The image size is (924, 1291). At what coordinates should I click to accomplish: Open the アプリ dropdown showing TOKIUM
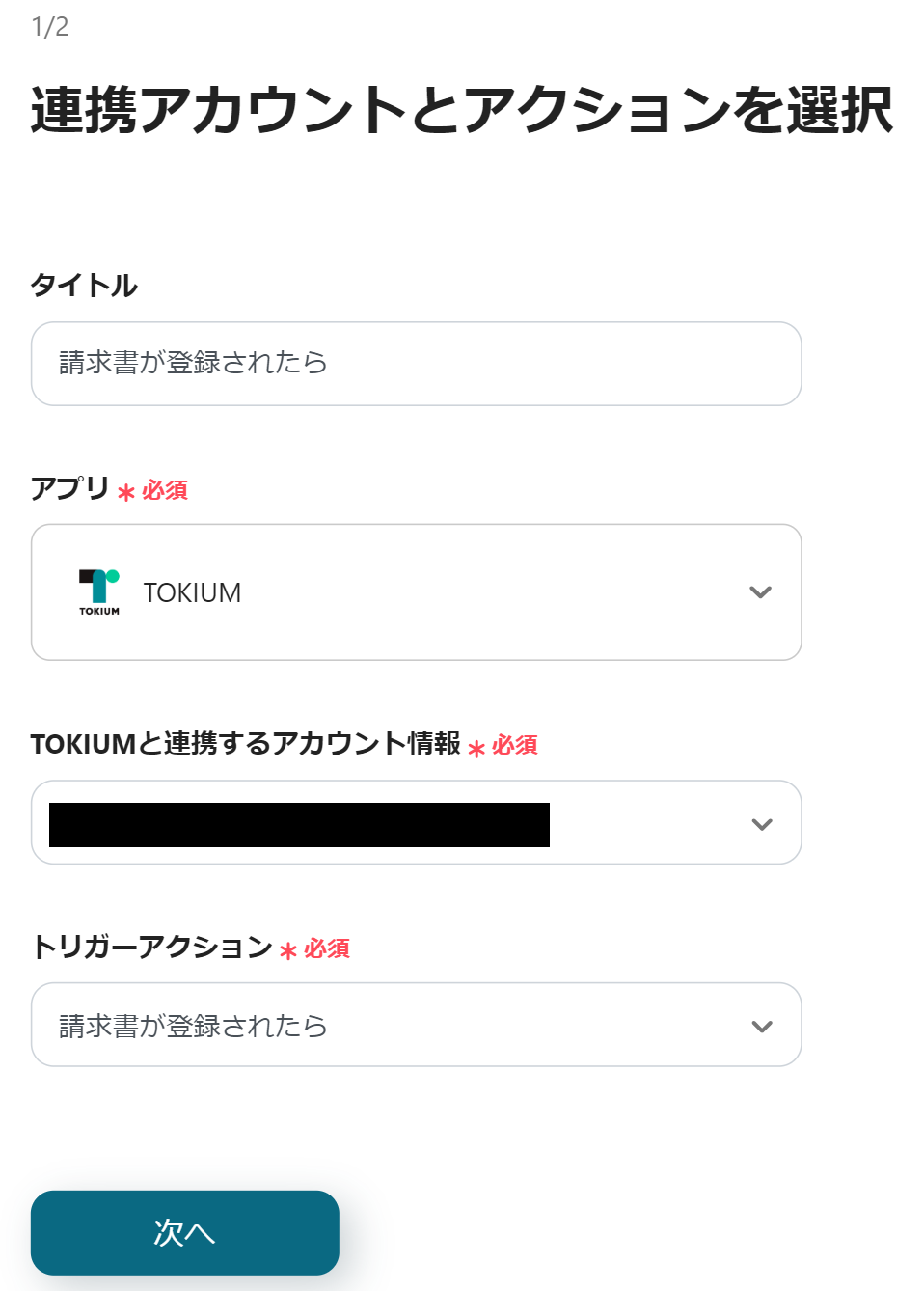point(416,592)
